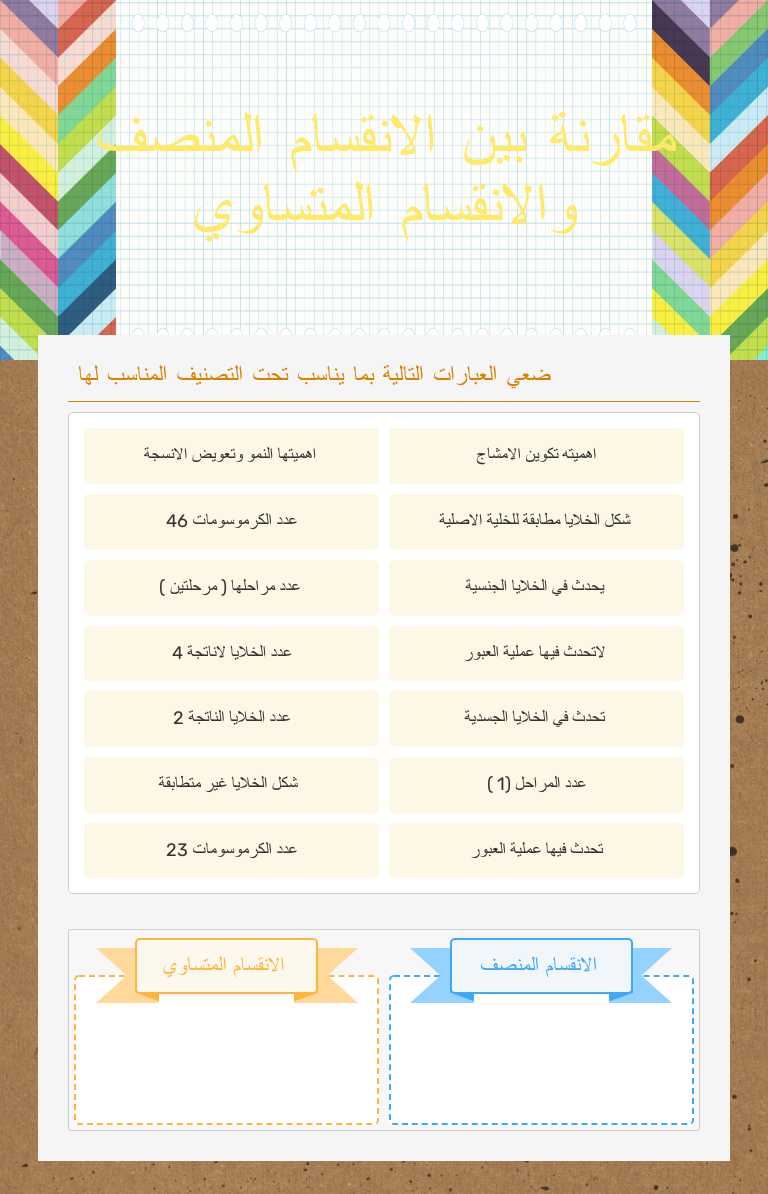The width and height of the screenshot is (768, 1194).
Task: Click the 'الانقسام المنصف' category ribbon label
Action: [541, 963]
